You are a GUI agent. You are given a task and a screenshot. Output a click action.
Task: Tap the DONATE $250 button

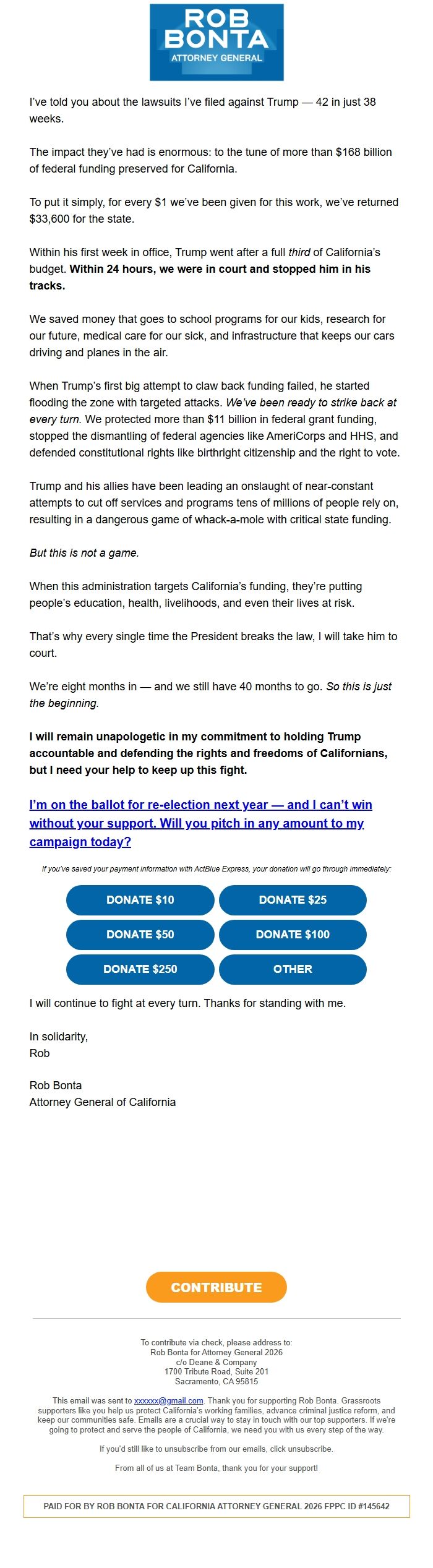(140, 969)
